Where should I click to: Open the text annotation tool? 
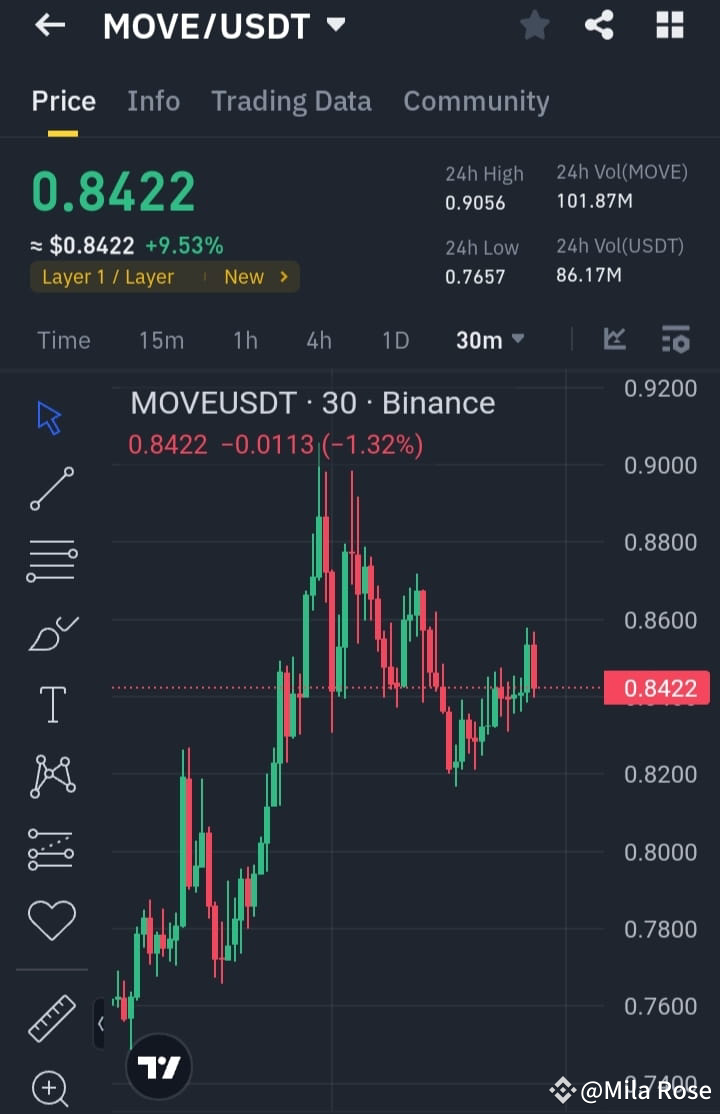[50, 703]
